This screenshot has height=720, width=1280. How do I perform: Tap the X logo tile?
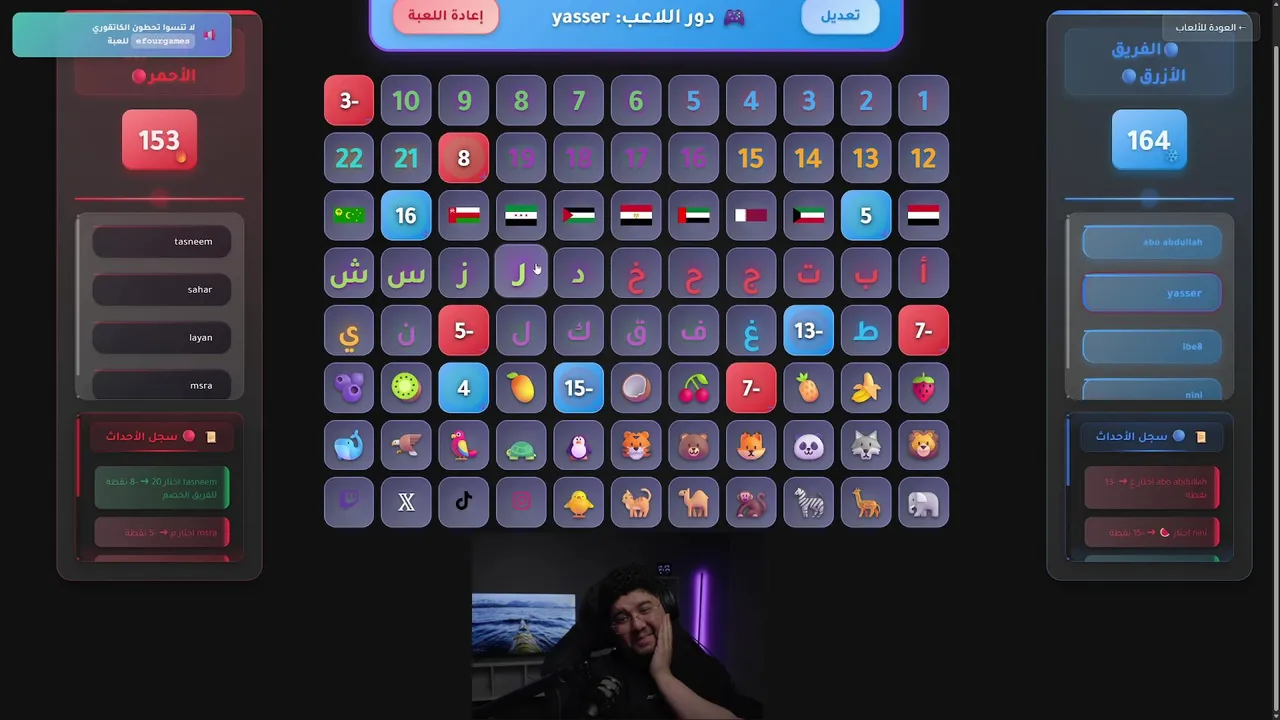[x=406, y=503]
